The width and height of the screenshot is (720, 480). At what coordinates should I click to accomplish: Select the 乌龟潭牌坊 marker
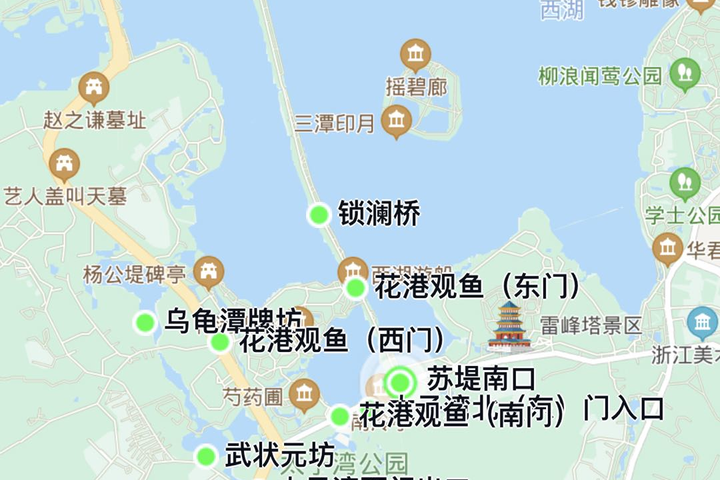tap(145, 322)
